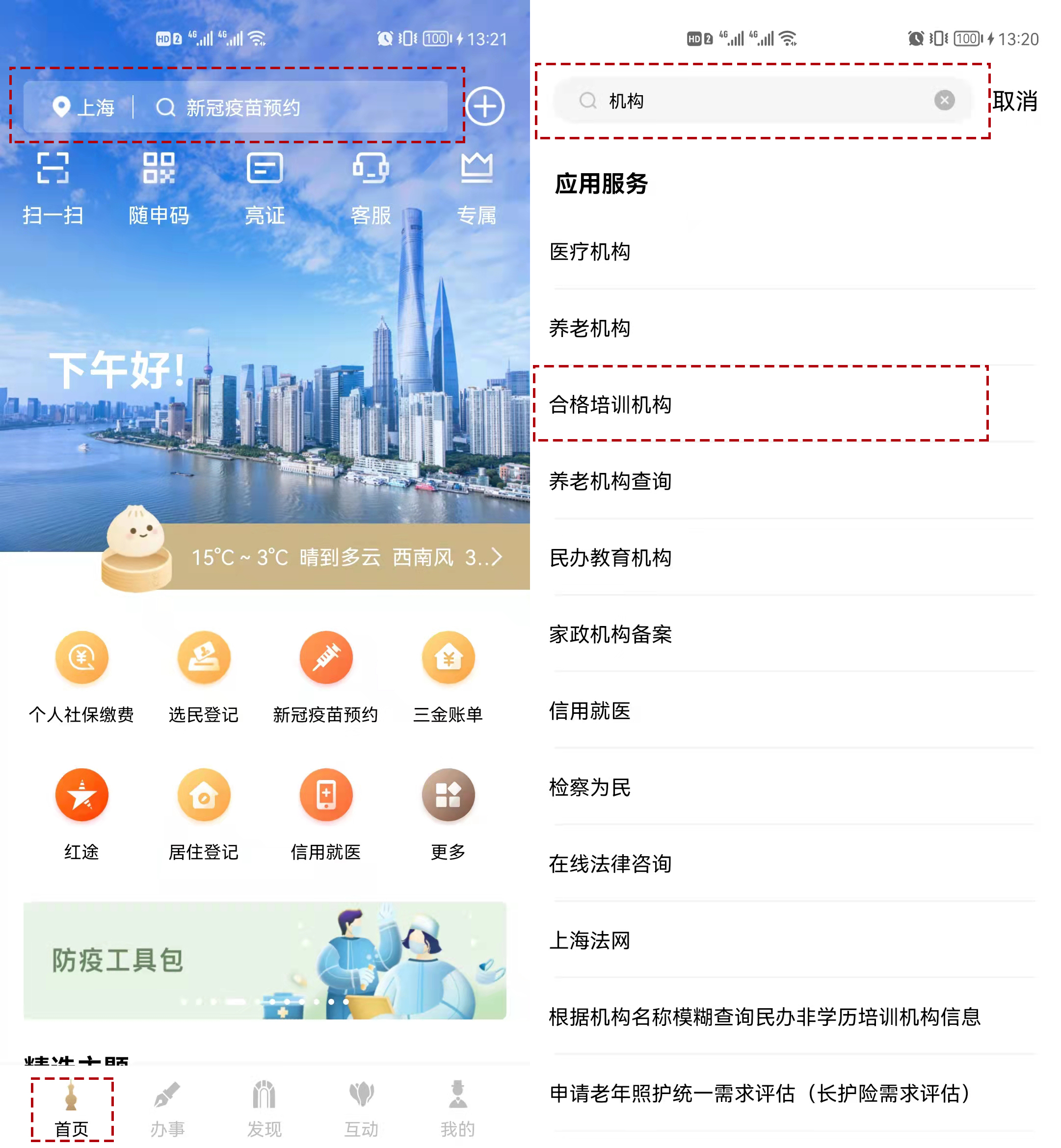Switch to the 办事 tab

pyautogui.click(x=168, y=1108)
